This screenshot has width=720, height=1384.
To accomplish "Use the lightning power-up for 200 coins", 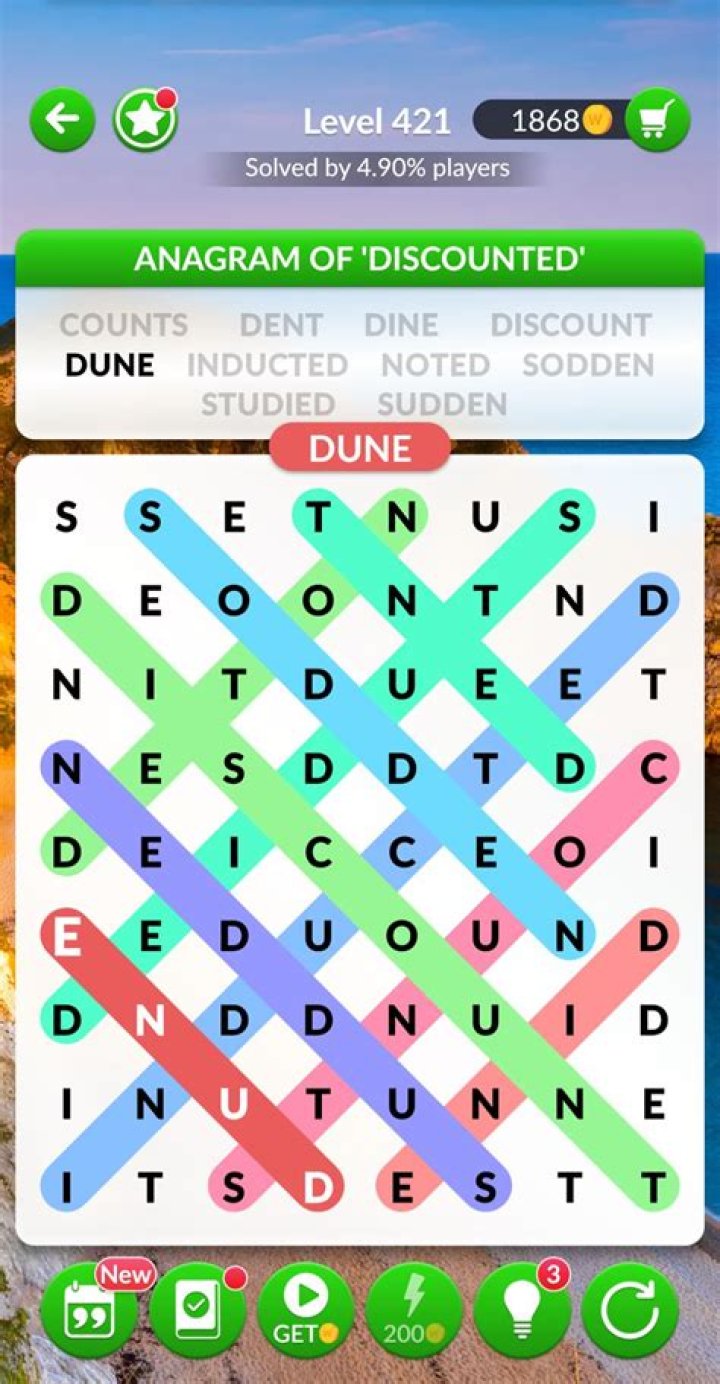I will tap(414, 1310).
